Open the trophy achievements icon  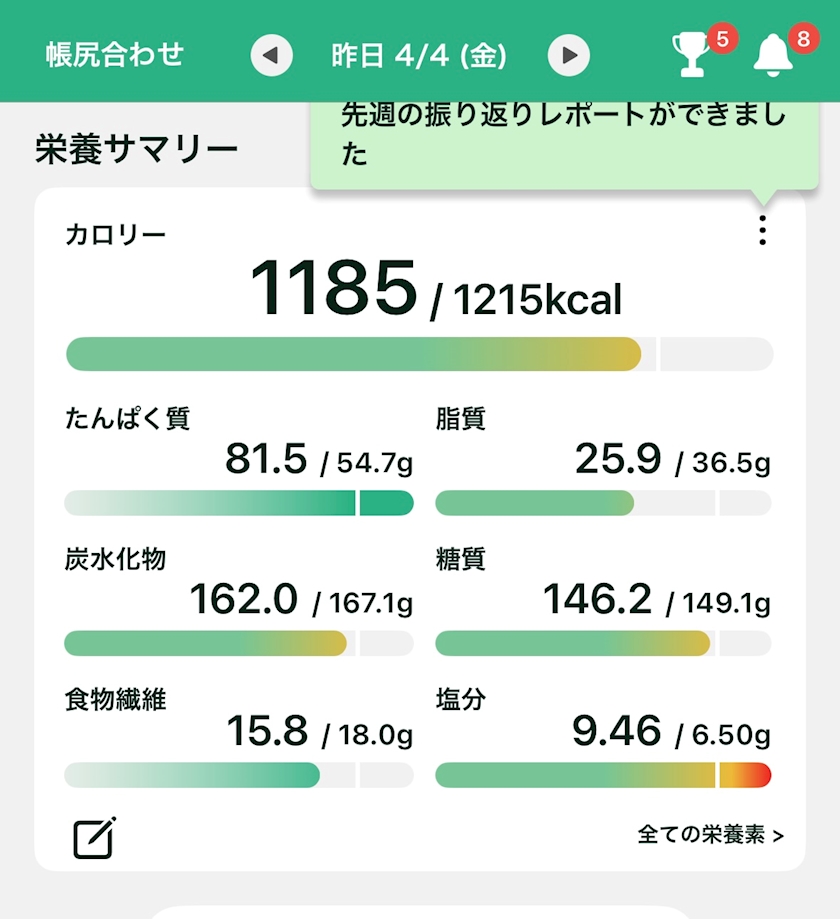[692, 55]
